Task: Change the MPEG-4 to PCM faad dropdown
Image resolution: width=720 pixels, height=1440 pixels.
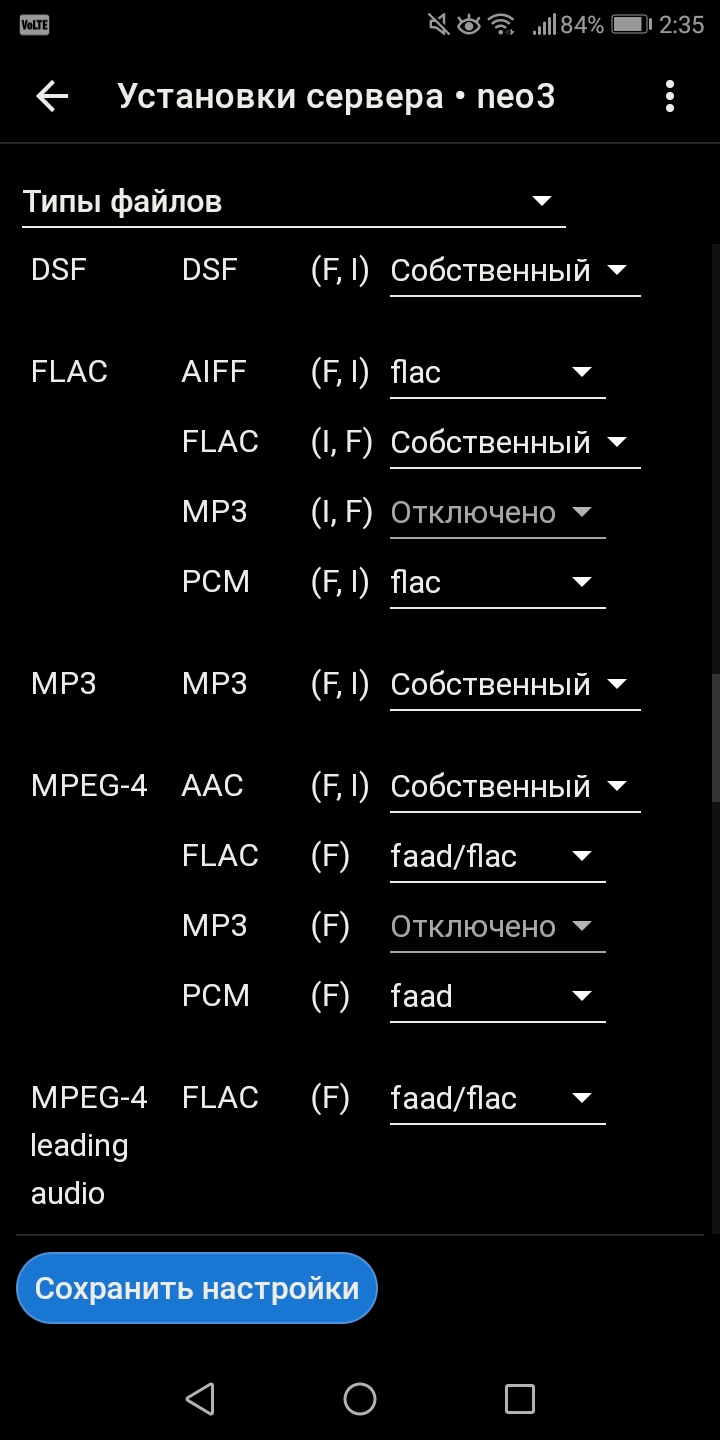Action: 498,997
